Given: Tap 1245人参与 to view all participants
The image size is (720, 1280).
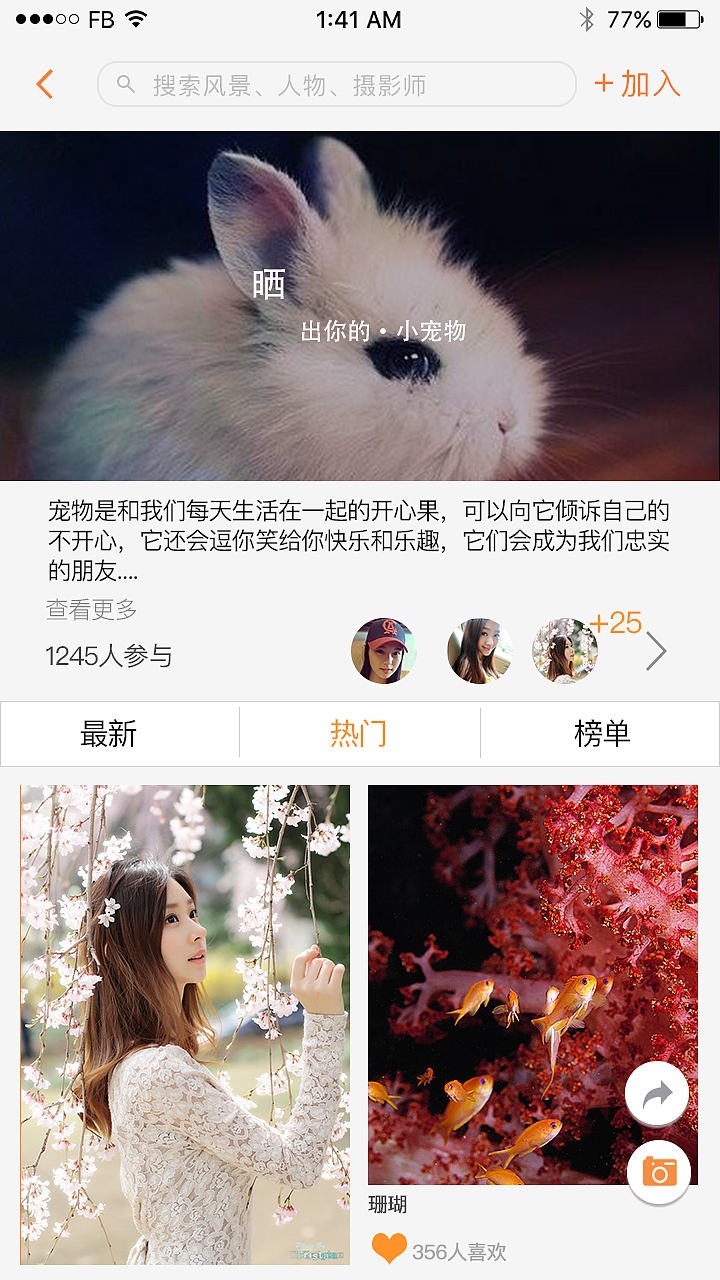Looking at the screenshot, I should 110,655.
